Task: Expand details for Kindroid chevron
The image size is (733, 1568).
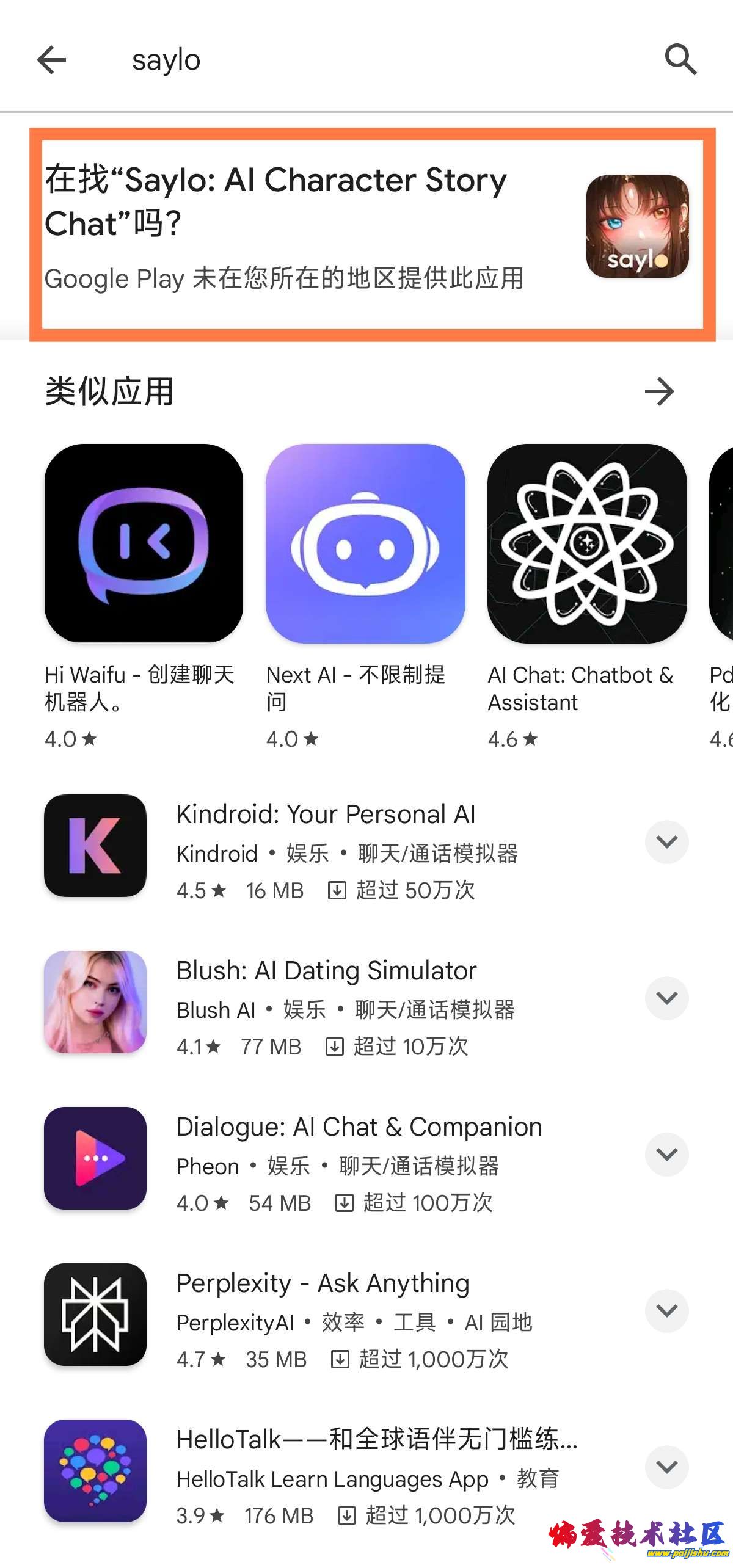Action: point(666,842)
